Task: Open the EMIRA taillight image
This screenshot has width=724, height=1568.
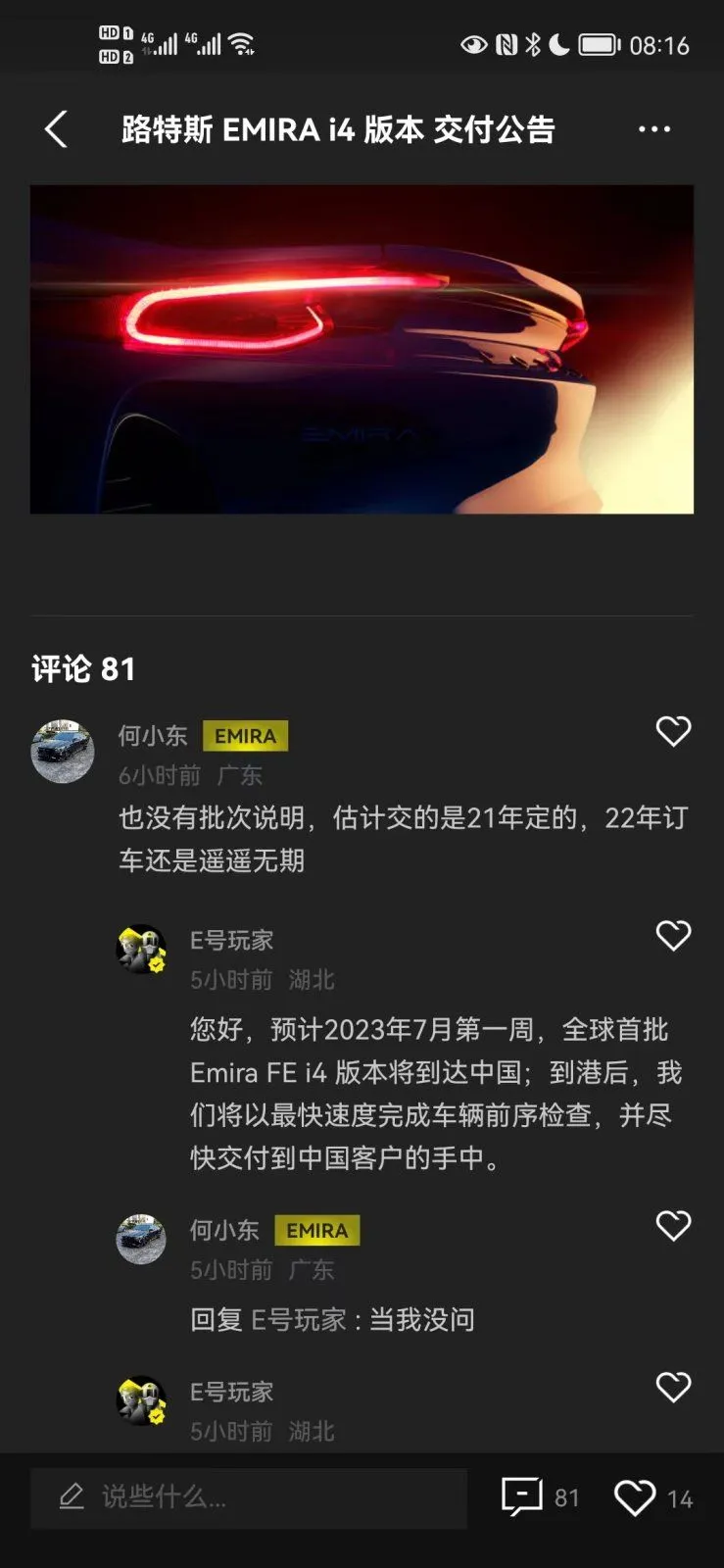Action: (x=362, y=349)
